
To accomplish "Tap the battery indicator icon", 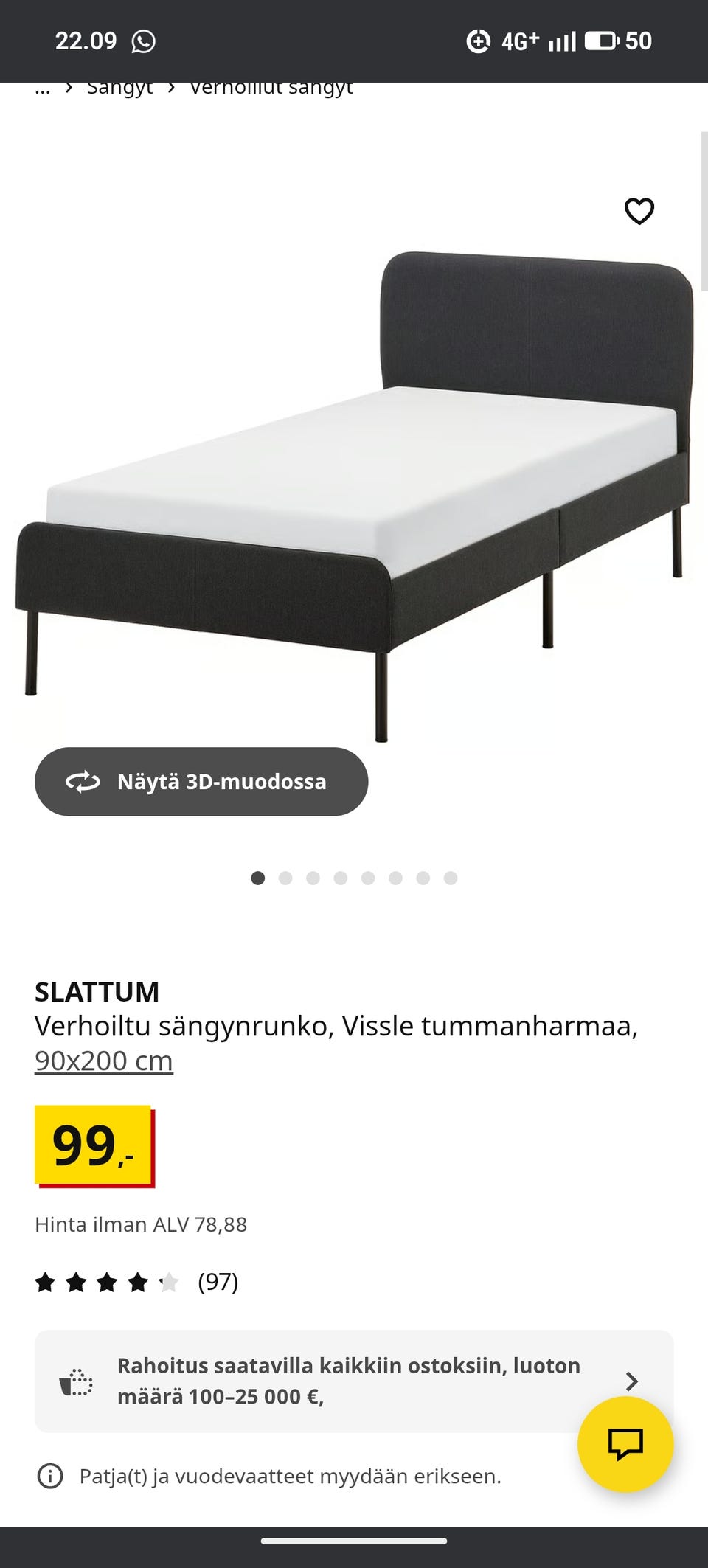I will pyautogui.click(x=600, y=41).
